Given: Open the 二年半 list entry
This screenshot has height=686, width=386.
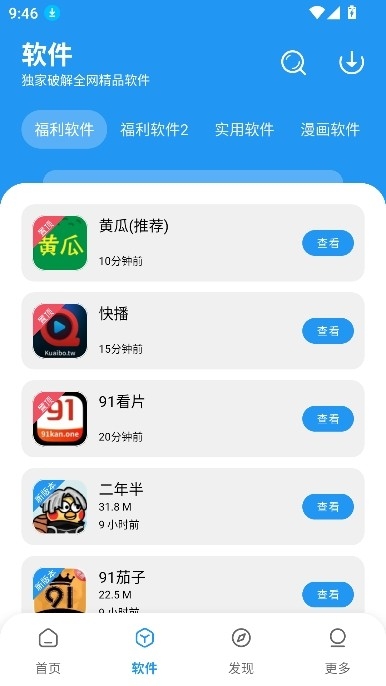Looking at the screenshot, I should [193, 507].
